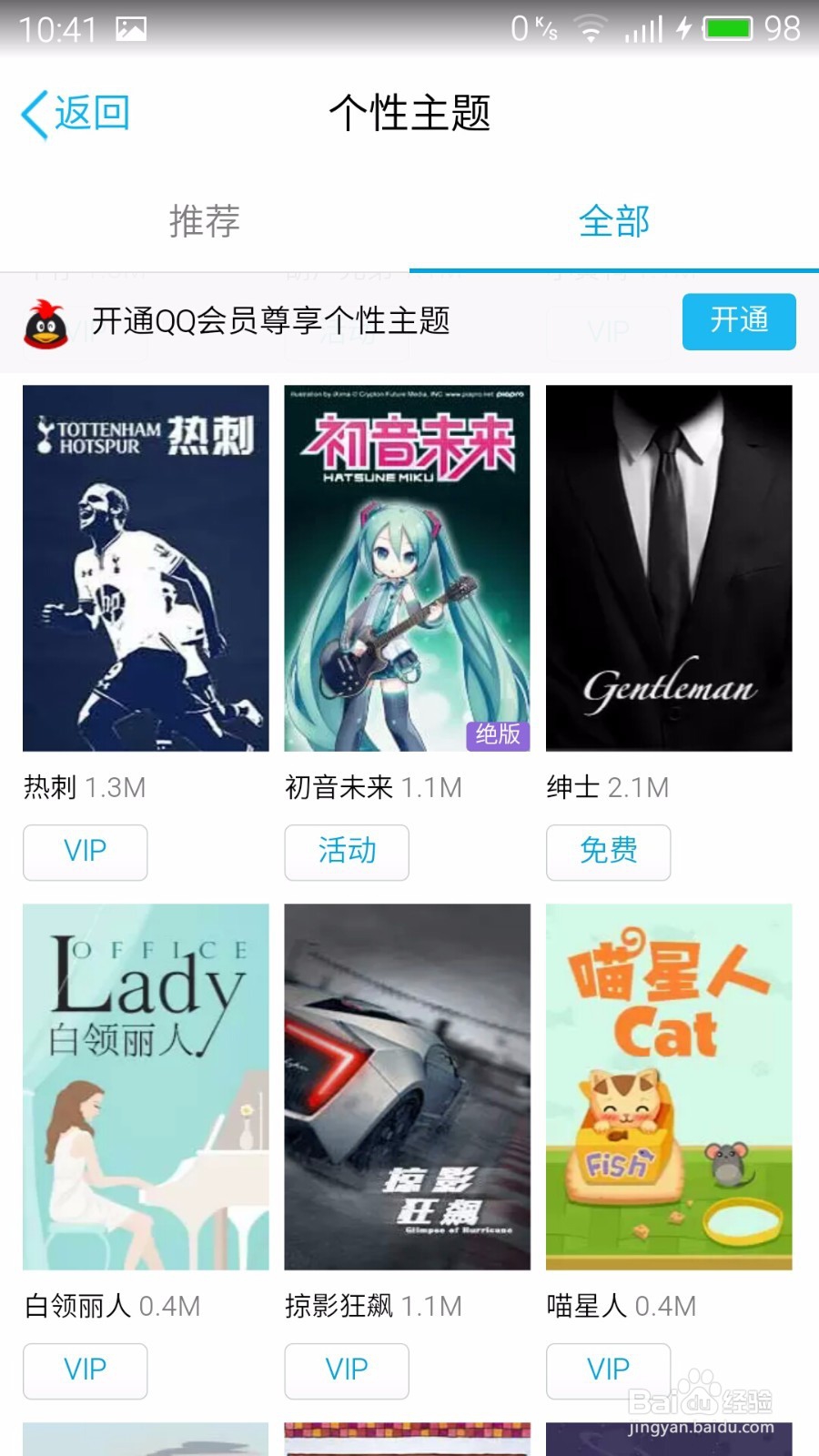Open the Gentleman 绅士 theme preview
The width and height of the screenshot is (819, 1456).
tap(669, 567)
